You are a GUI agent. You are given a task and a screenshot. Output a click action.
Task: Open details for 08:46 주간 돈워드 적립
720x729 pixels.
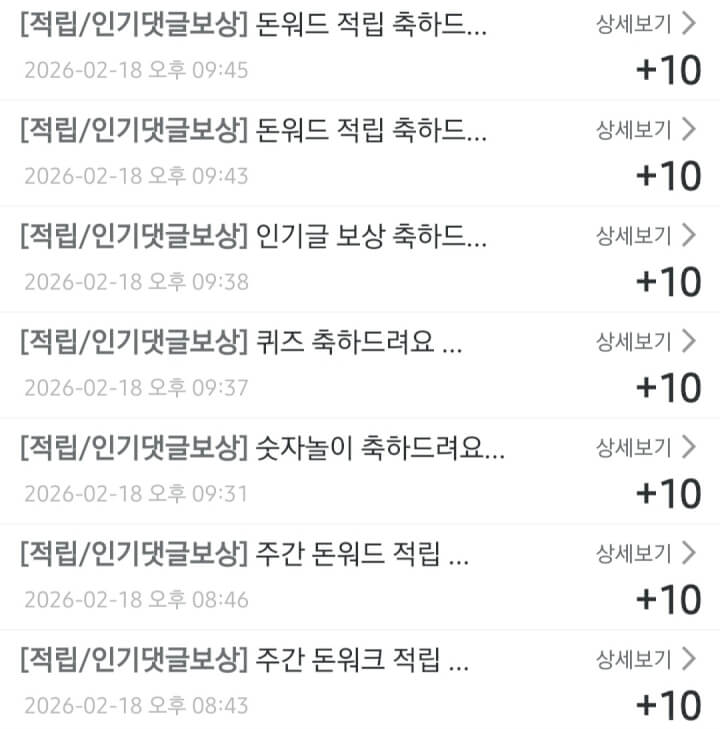pyautogui.click(x=645, y=553)
